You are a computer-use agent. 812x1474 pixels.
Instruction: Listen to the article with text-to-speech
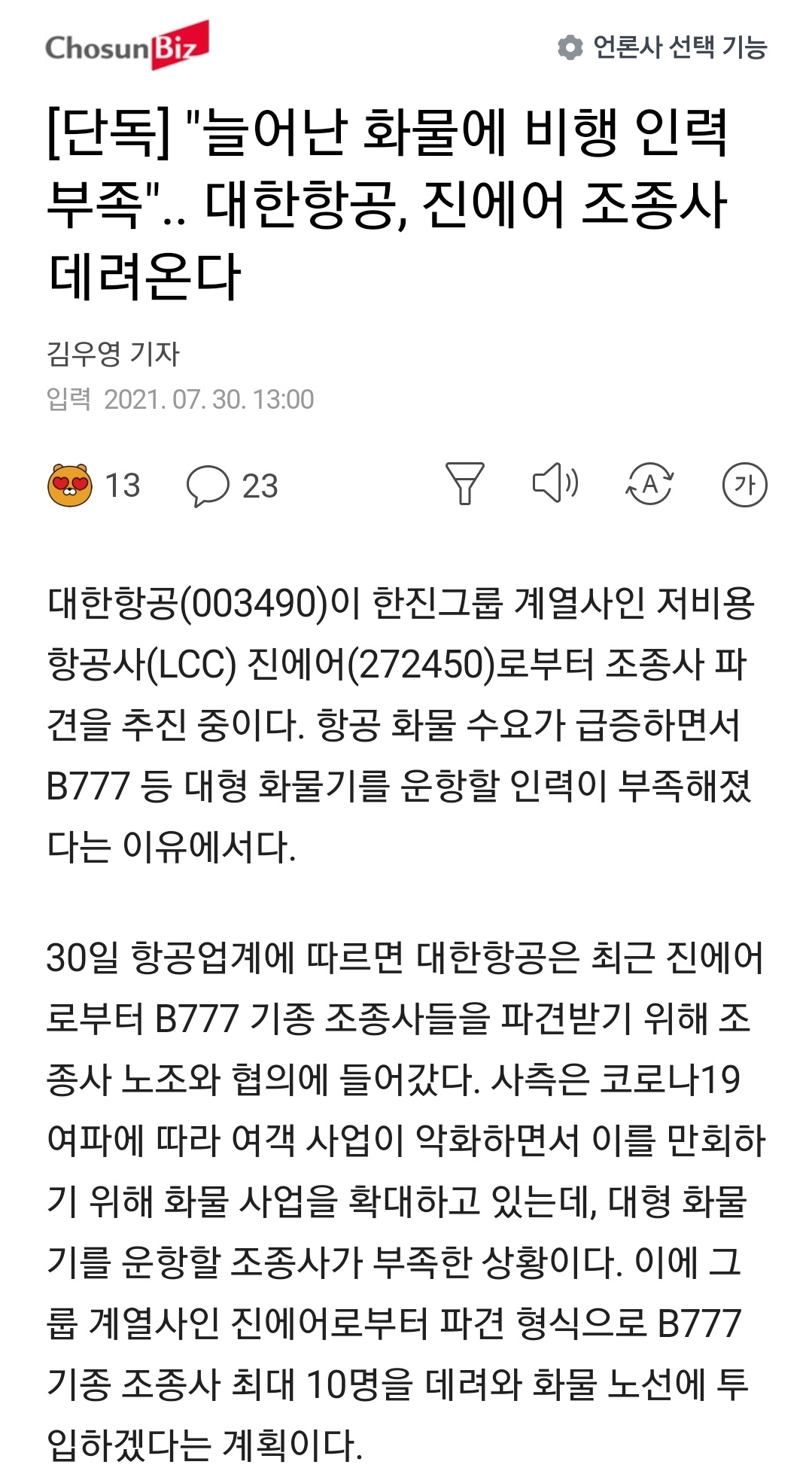click(x=555, y=483)
